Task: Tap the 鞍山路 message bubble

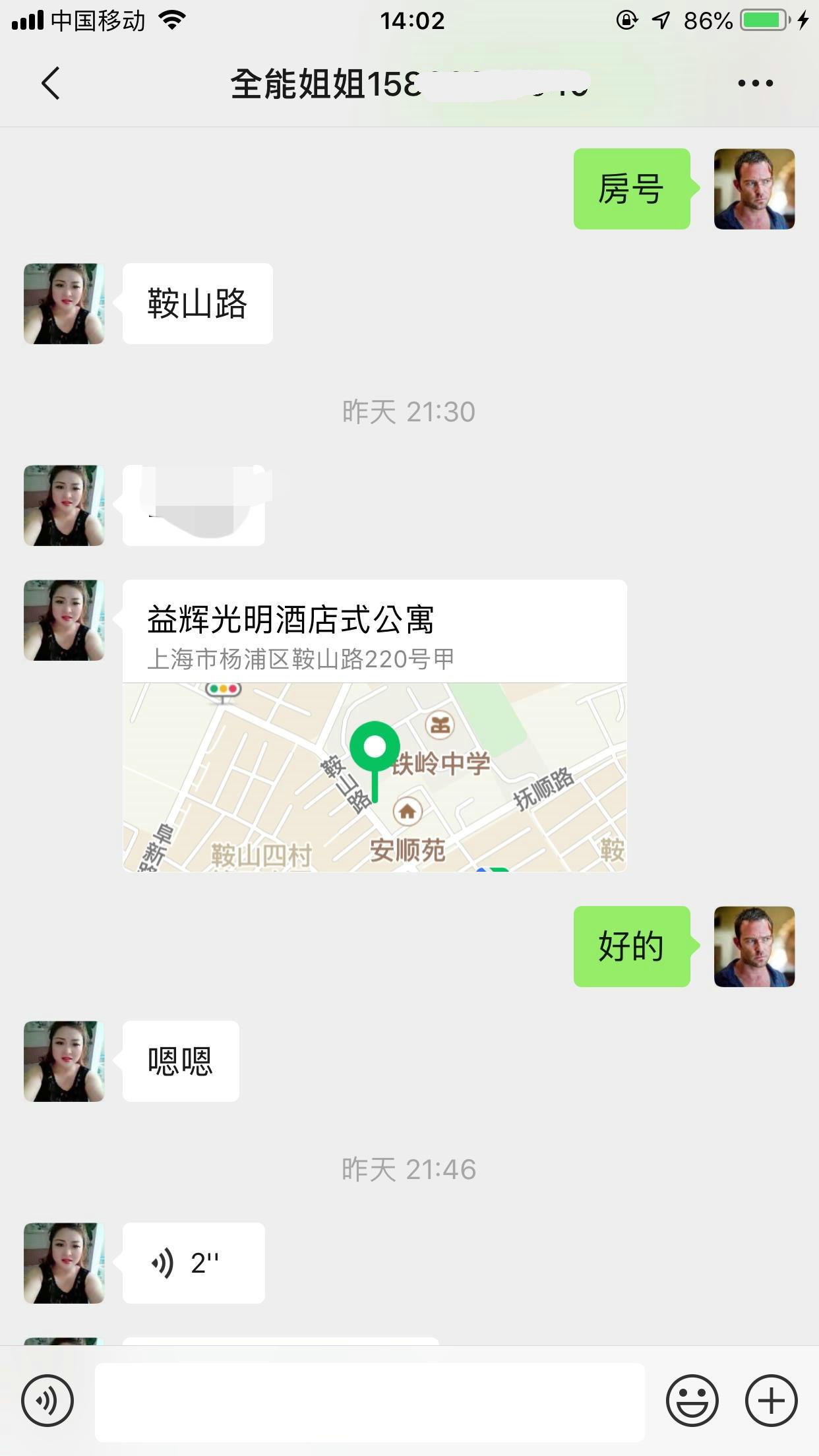Action: point(197,303)
